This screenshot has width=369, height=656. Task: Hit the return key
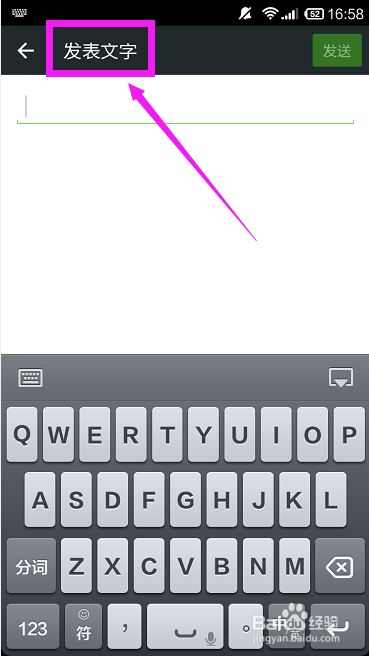click(338, 629)
